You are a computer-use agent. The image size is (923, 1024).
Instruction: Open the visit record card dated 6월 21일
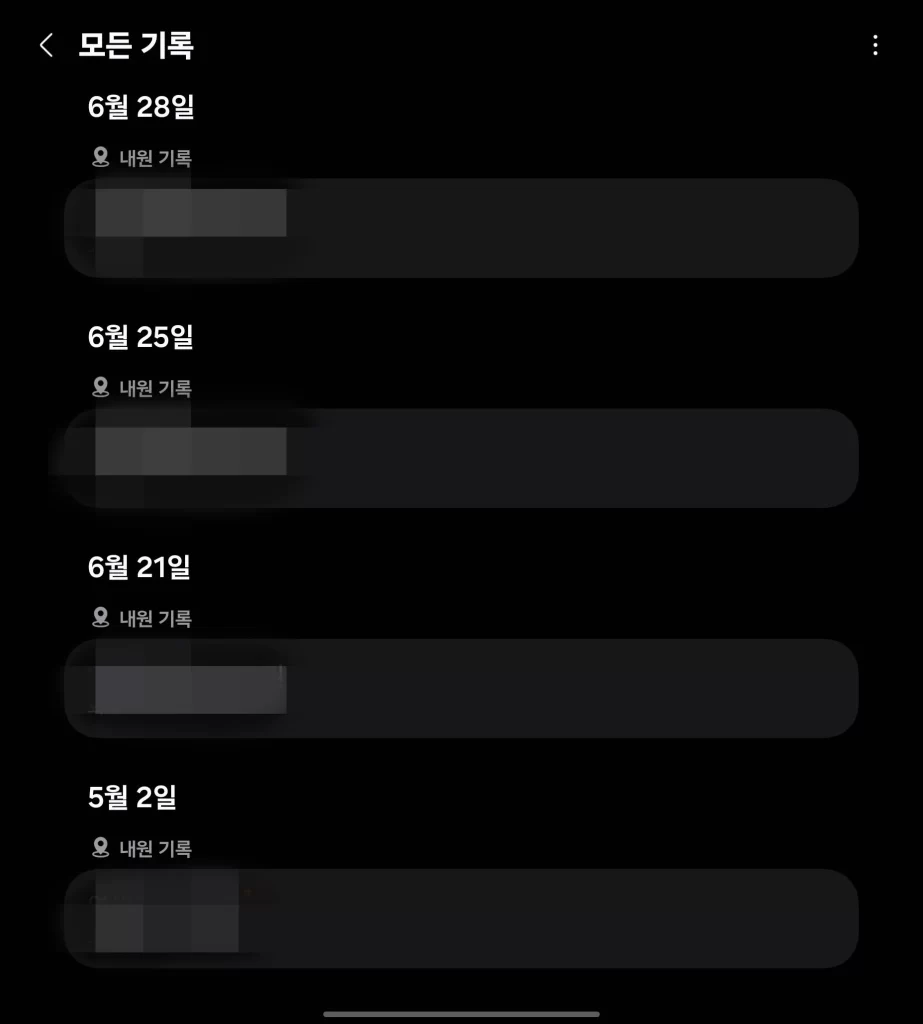461,688
